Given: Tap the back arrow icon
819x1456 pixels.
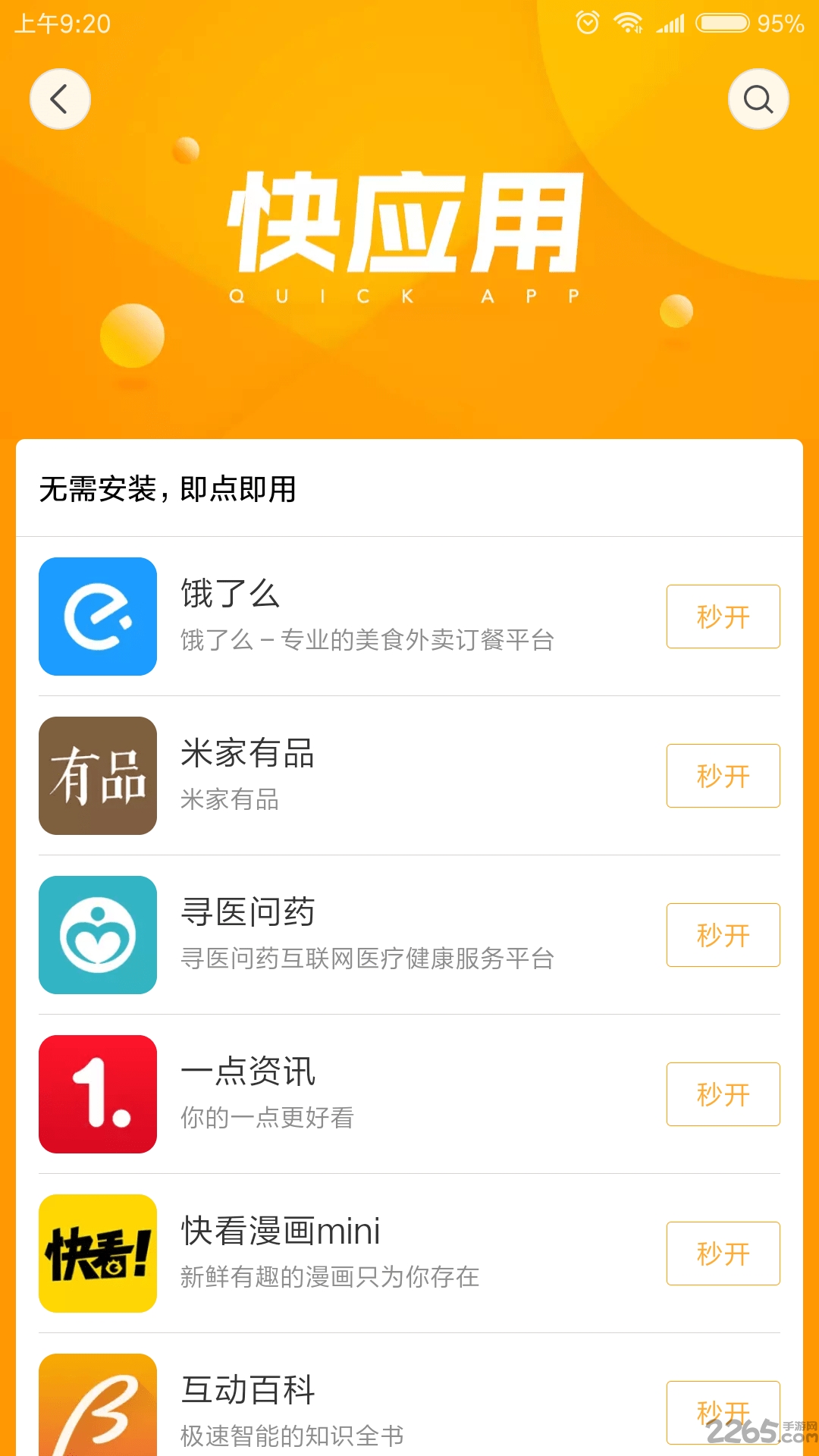Looking at the screenshot, I should (60, 99).
